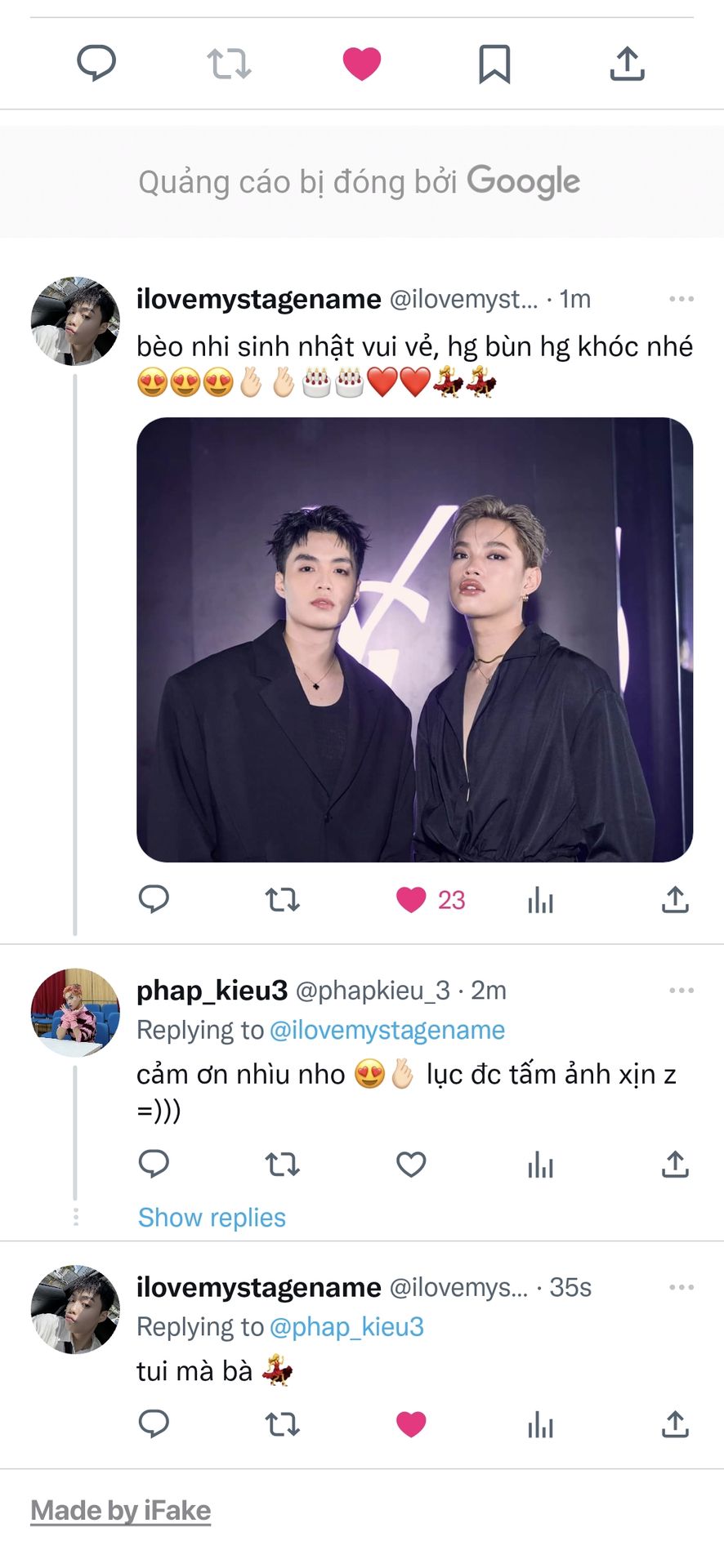
Task: Open the @phap_kieu3 mention link
Action: click(346, 1326)
